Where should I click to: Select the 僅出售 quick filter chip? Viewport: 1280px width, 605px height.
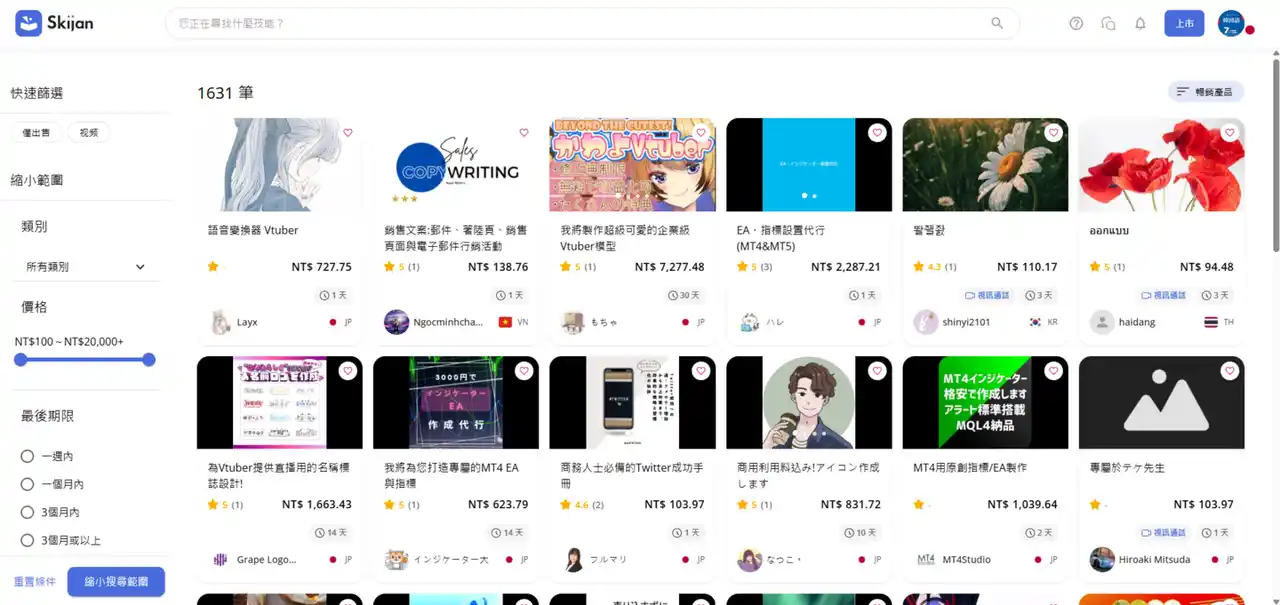[36, 132]
